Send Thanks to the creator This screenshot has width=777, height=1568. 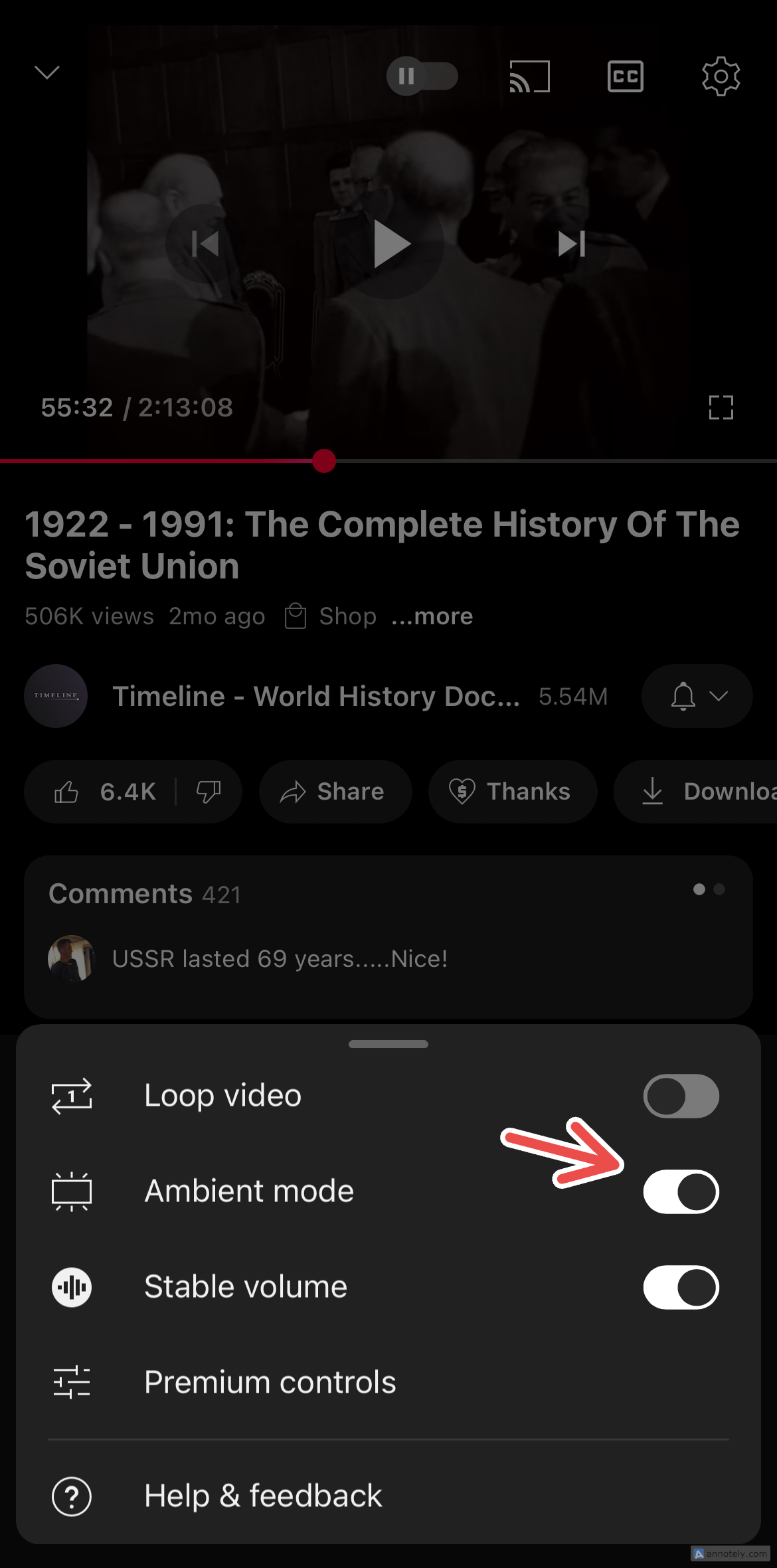tap(512, 791)
